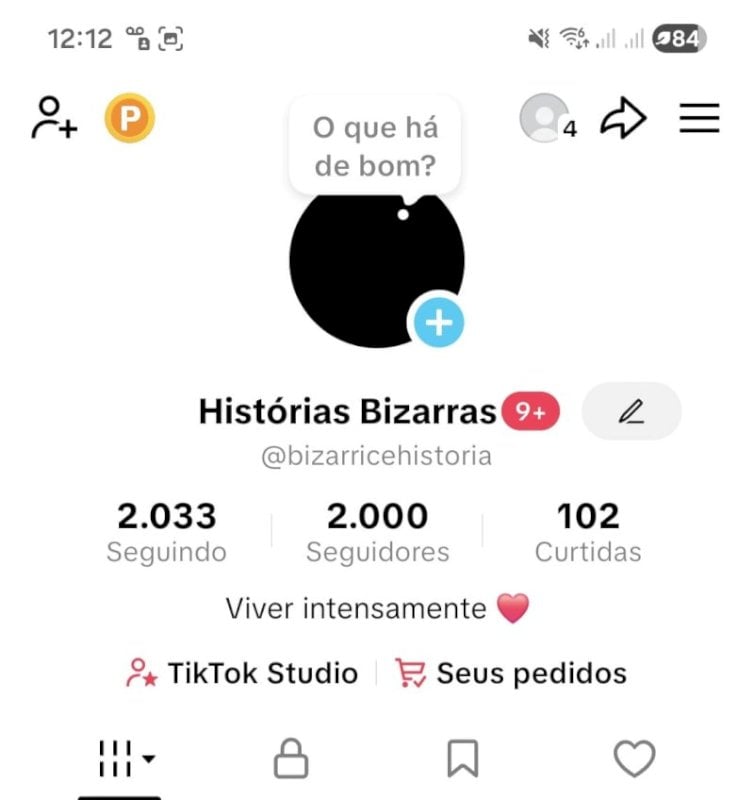
Task: Share this profile
Action: click(x=623, y=120)
